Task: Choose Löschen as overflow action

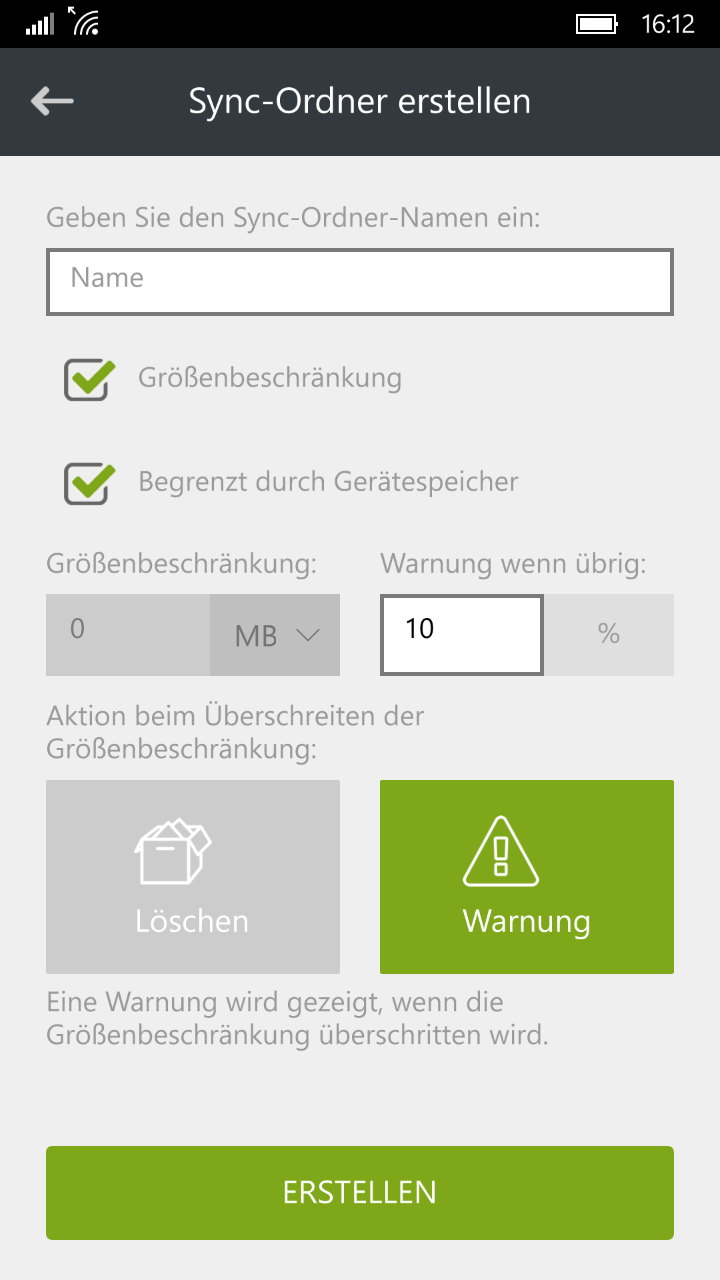Action: tap(192, 876)
